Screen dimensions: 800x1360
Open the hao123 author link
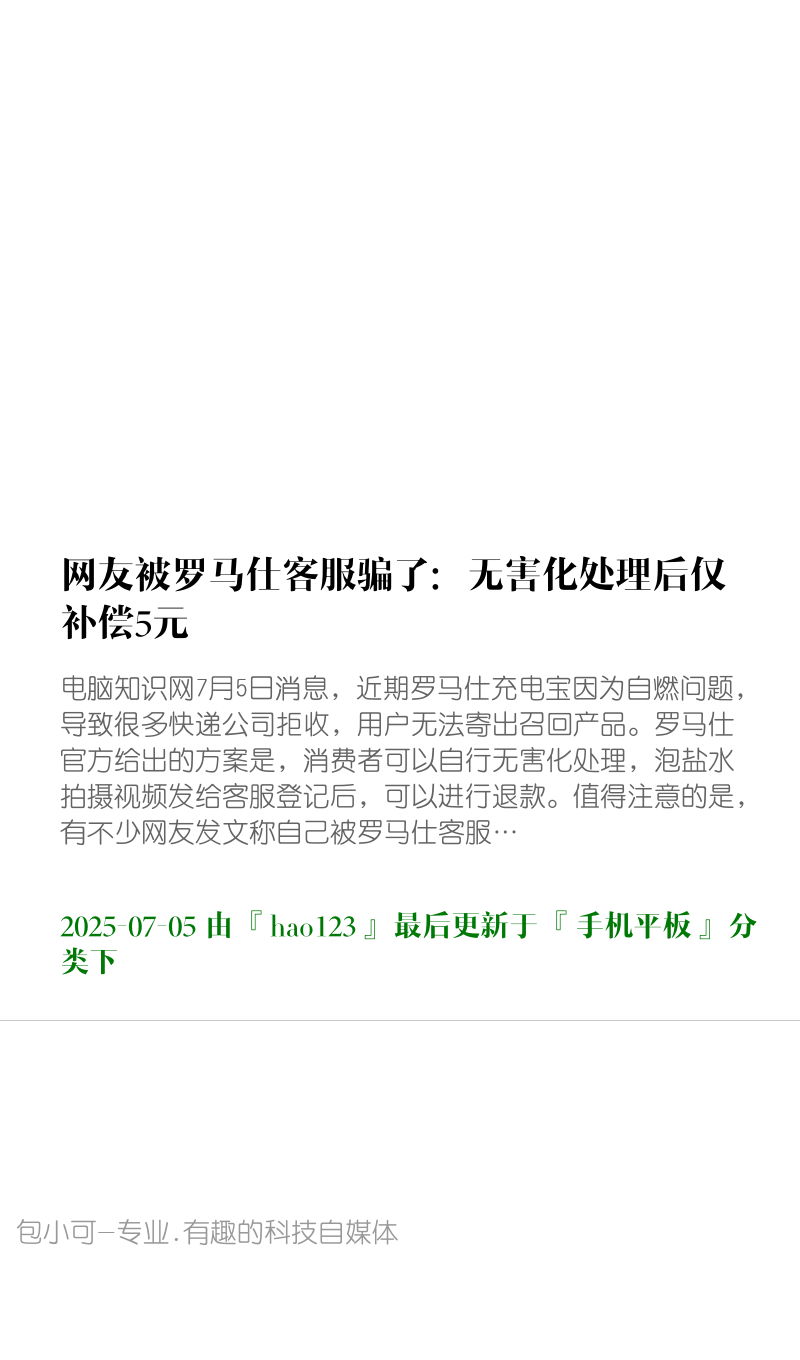point(313,927)
